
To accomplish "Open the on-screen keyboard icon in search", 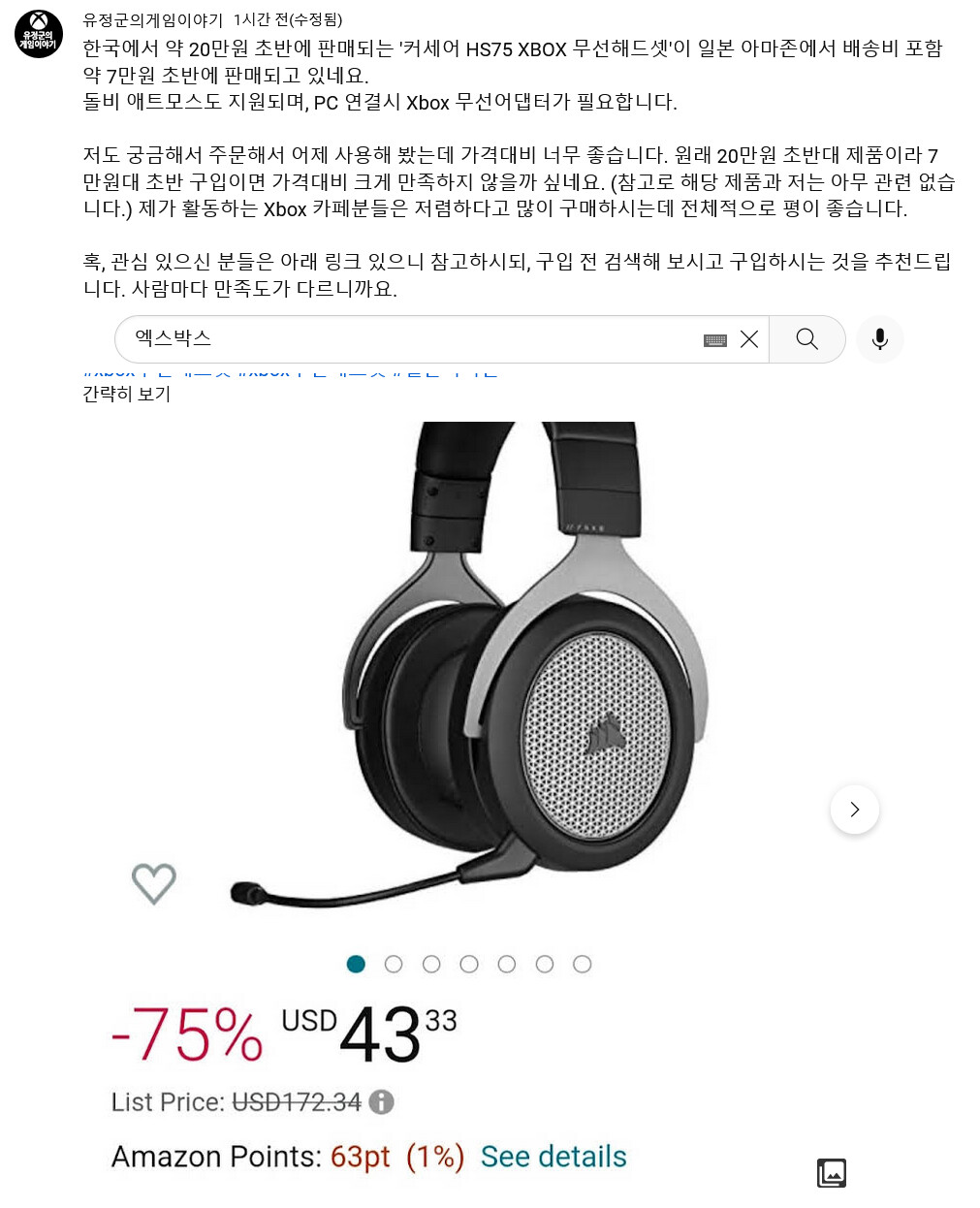I will pos(715,339).
